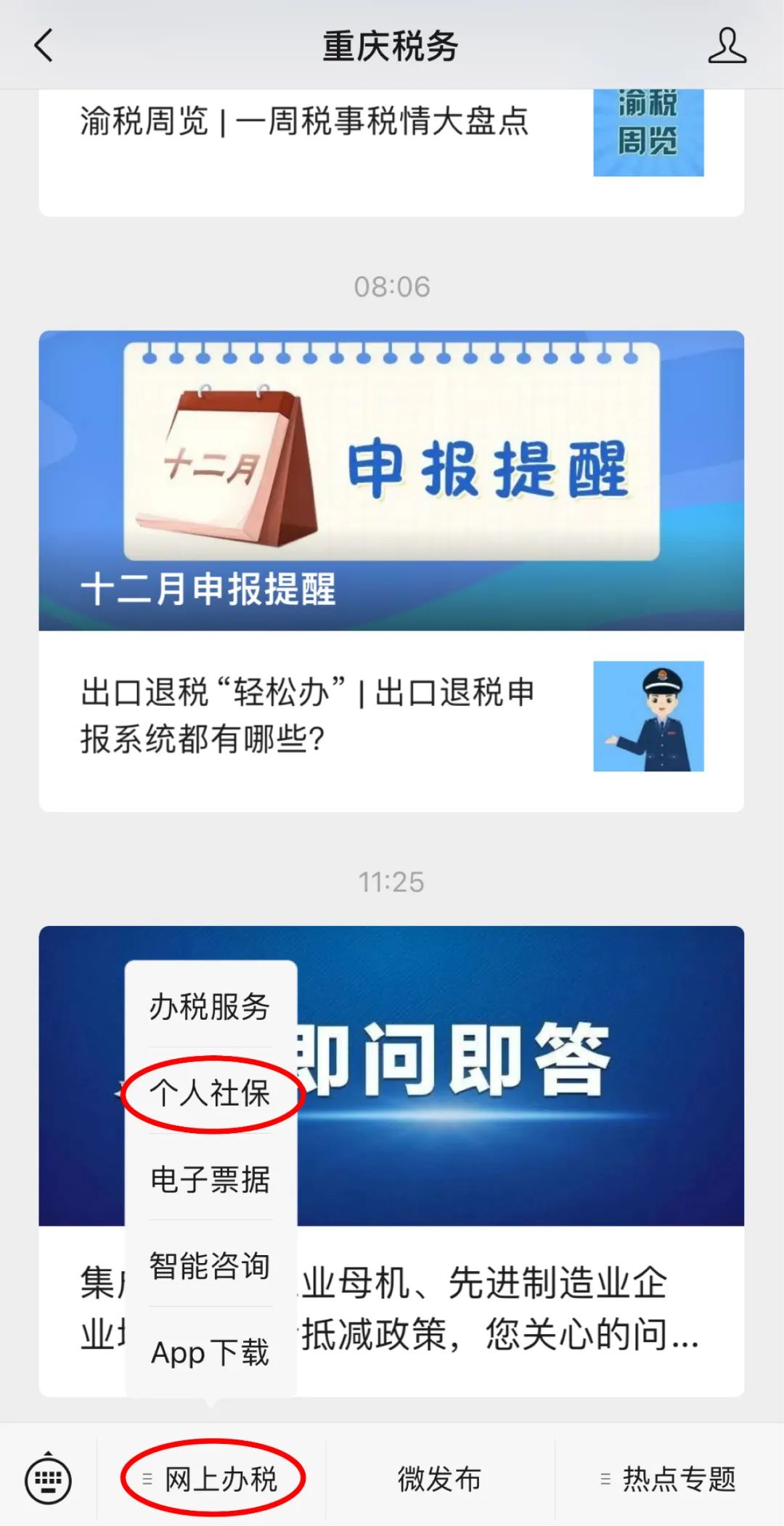Open 电子票据 menu option
Viewport: 784px width, 1526px height.
tap(210, 1180)
